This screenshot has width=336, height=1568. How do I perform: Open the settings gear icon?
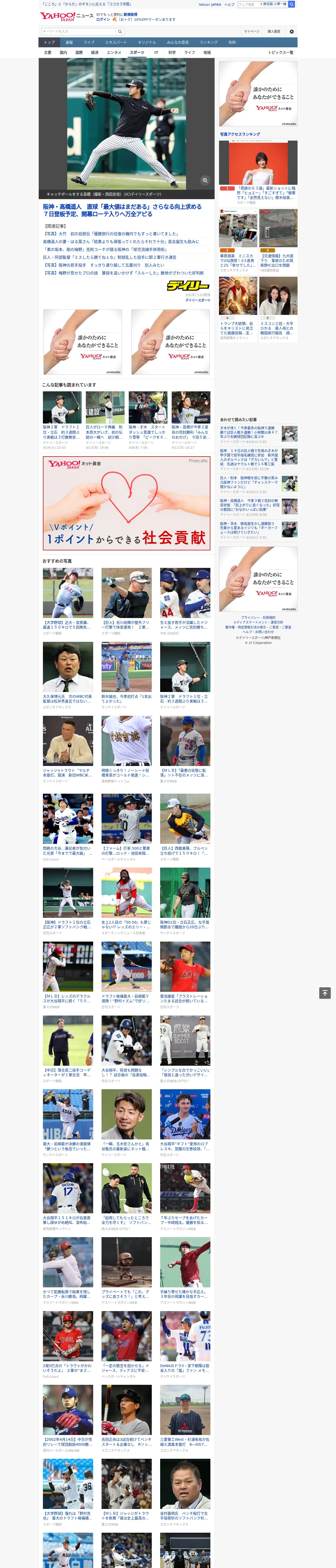pyautogui.click(x=292, y=31)
